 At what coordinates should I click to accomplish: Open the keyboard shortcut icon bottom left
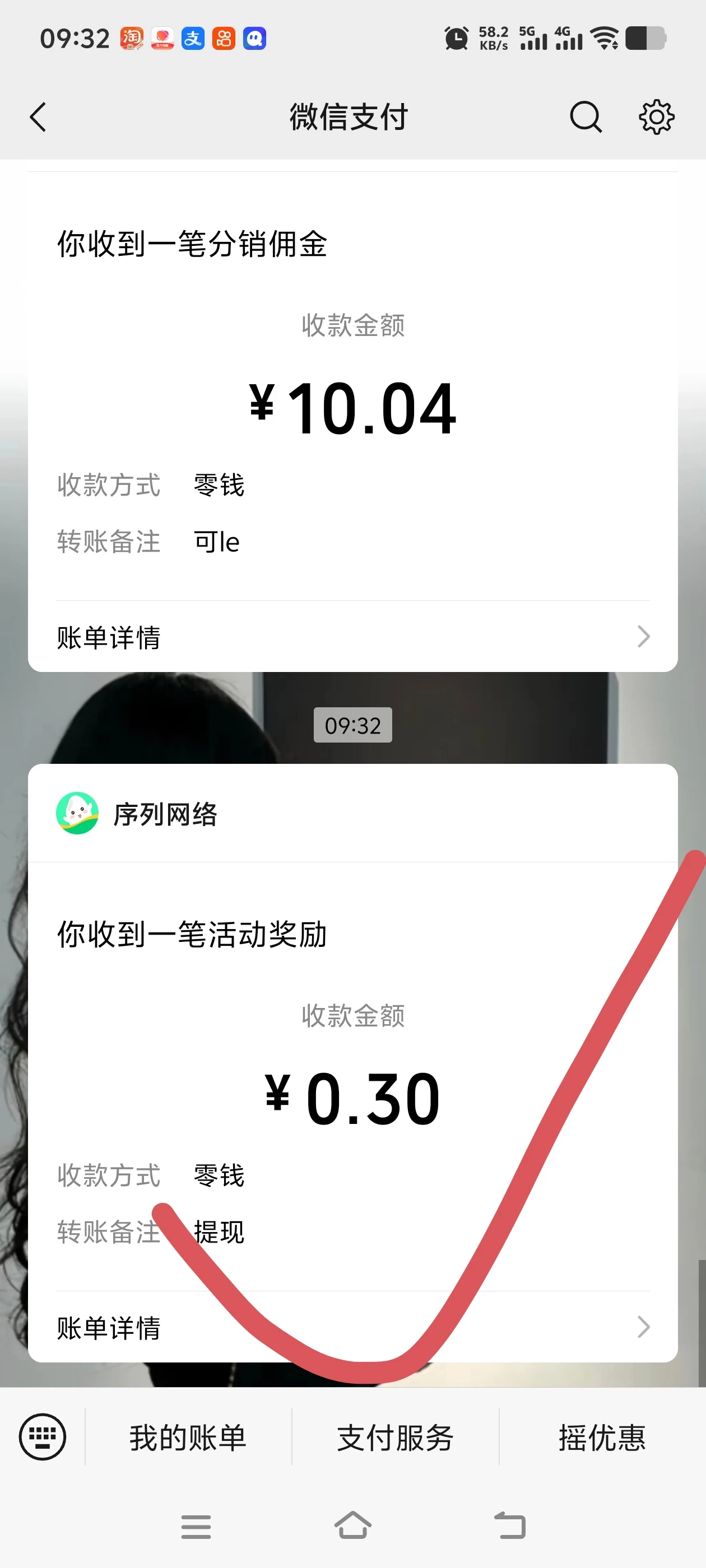point(41,1436)
